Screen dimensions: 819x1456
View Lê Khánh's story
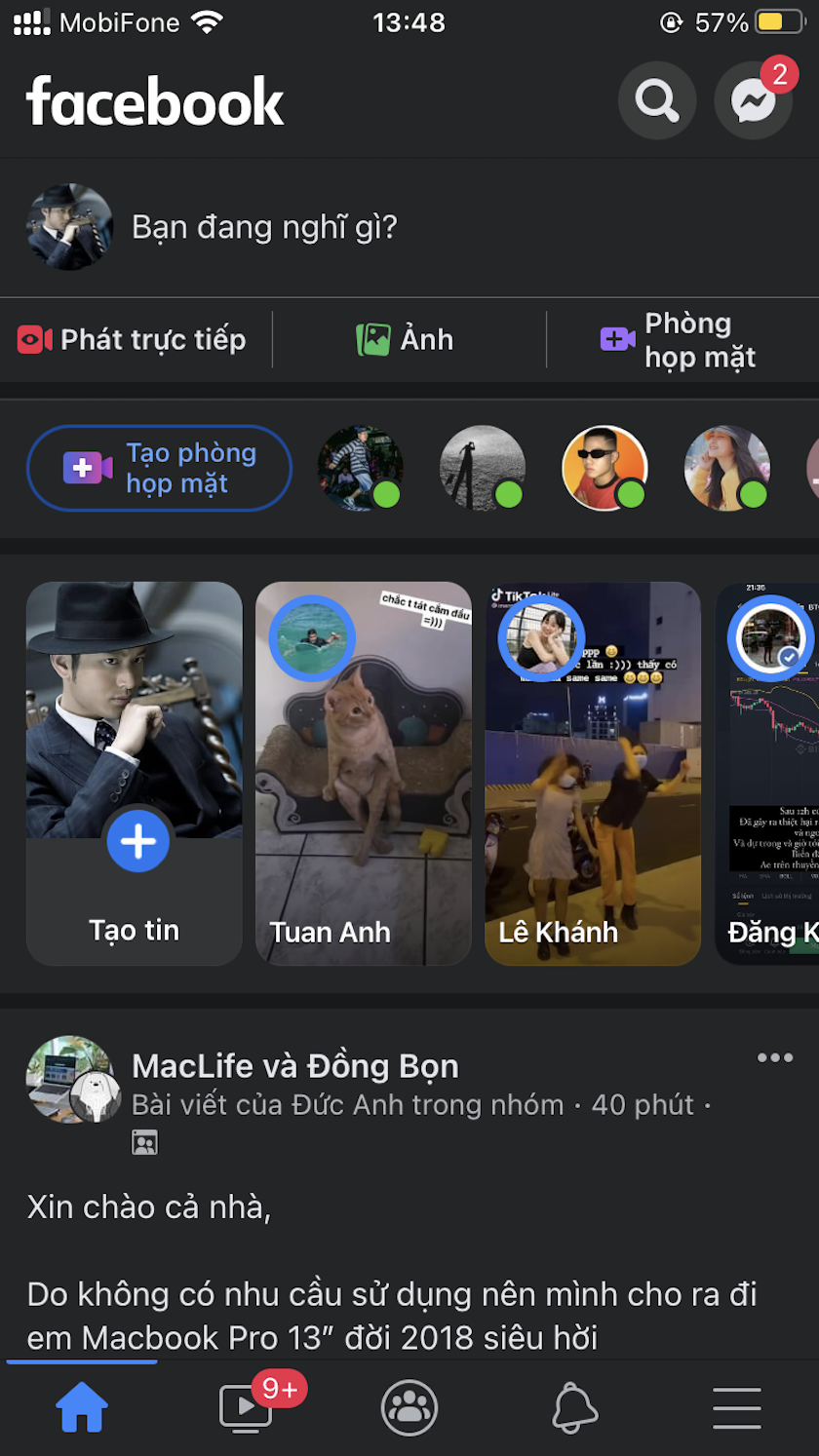click(x=593, y=773)
